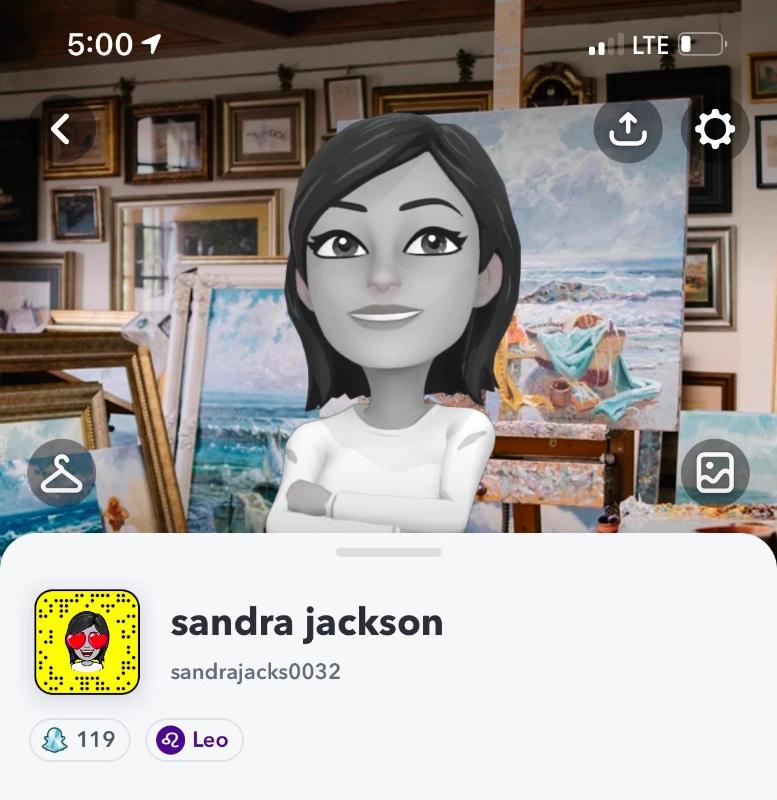
Task: Go back using the top-left arrow
Action: pos(61,128)
